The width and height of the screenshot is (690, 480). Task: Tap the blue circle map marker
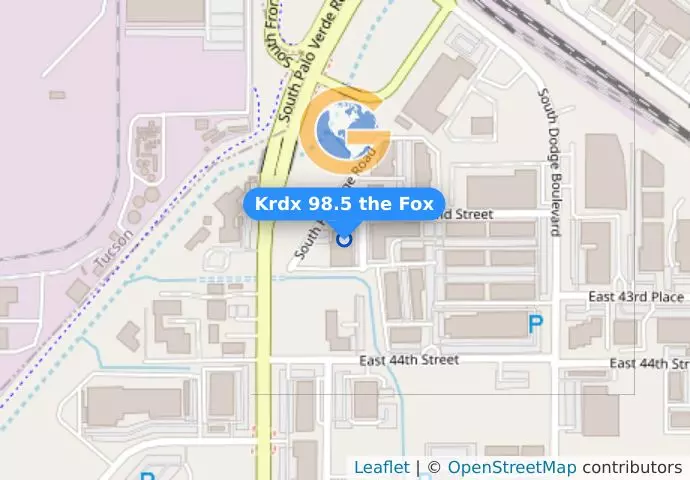pos(344,238)
